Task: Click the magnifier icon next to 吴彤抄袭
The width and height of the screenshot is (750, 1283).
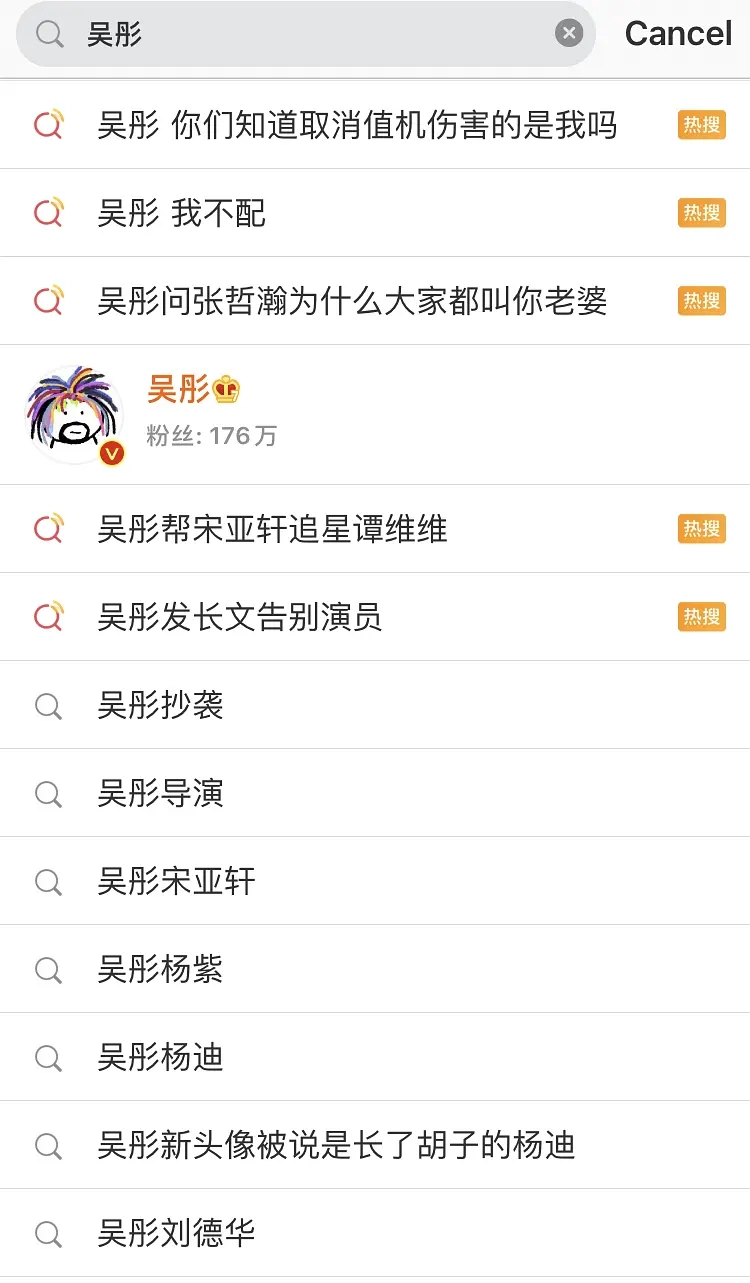Action: click(47, 705)
